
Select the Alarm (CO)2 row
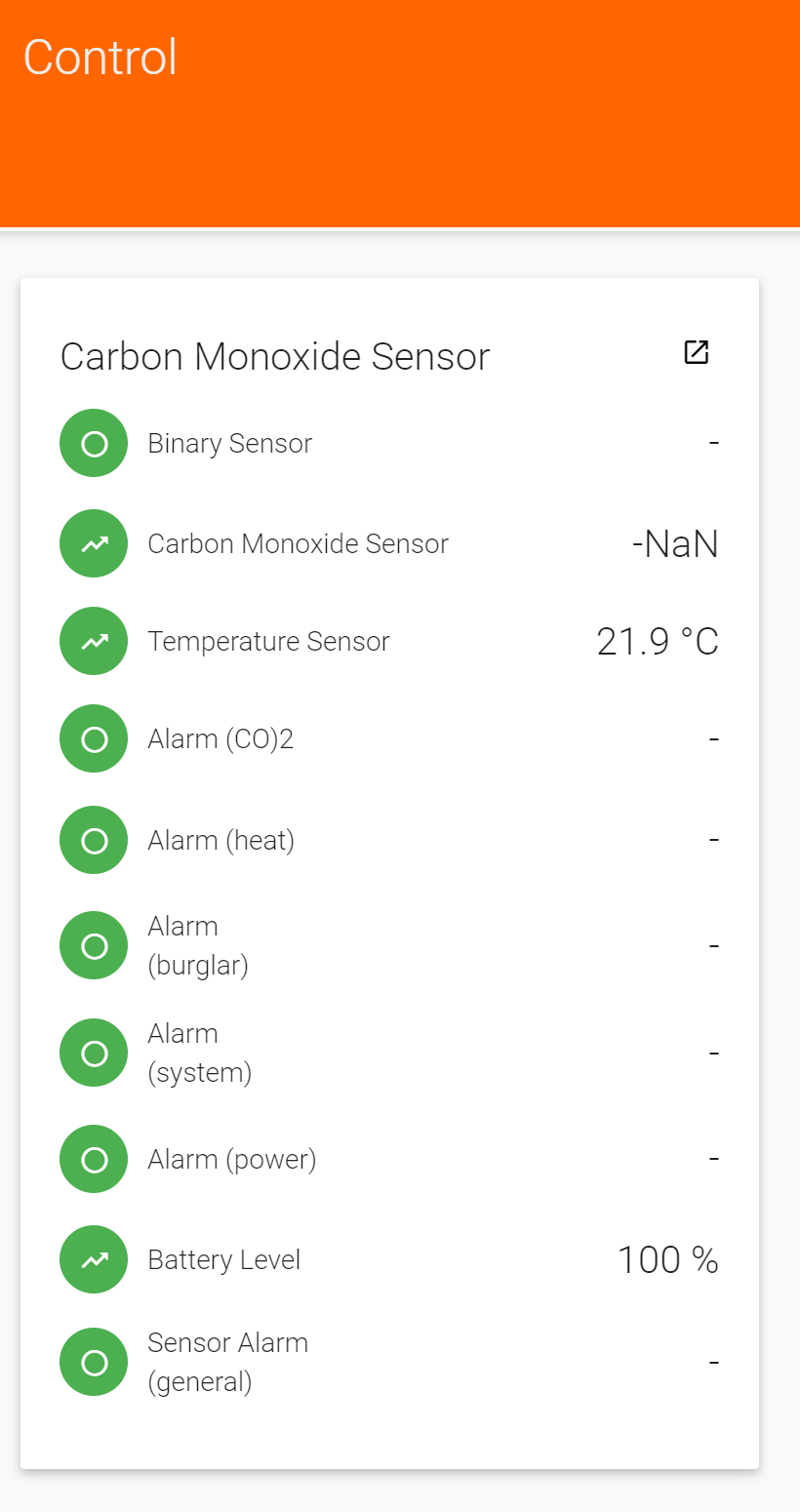coord(389,739)
